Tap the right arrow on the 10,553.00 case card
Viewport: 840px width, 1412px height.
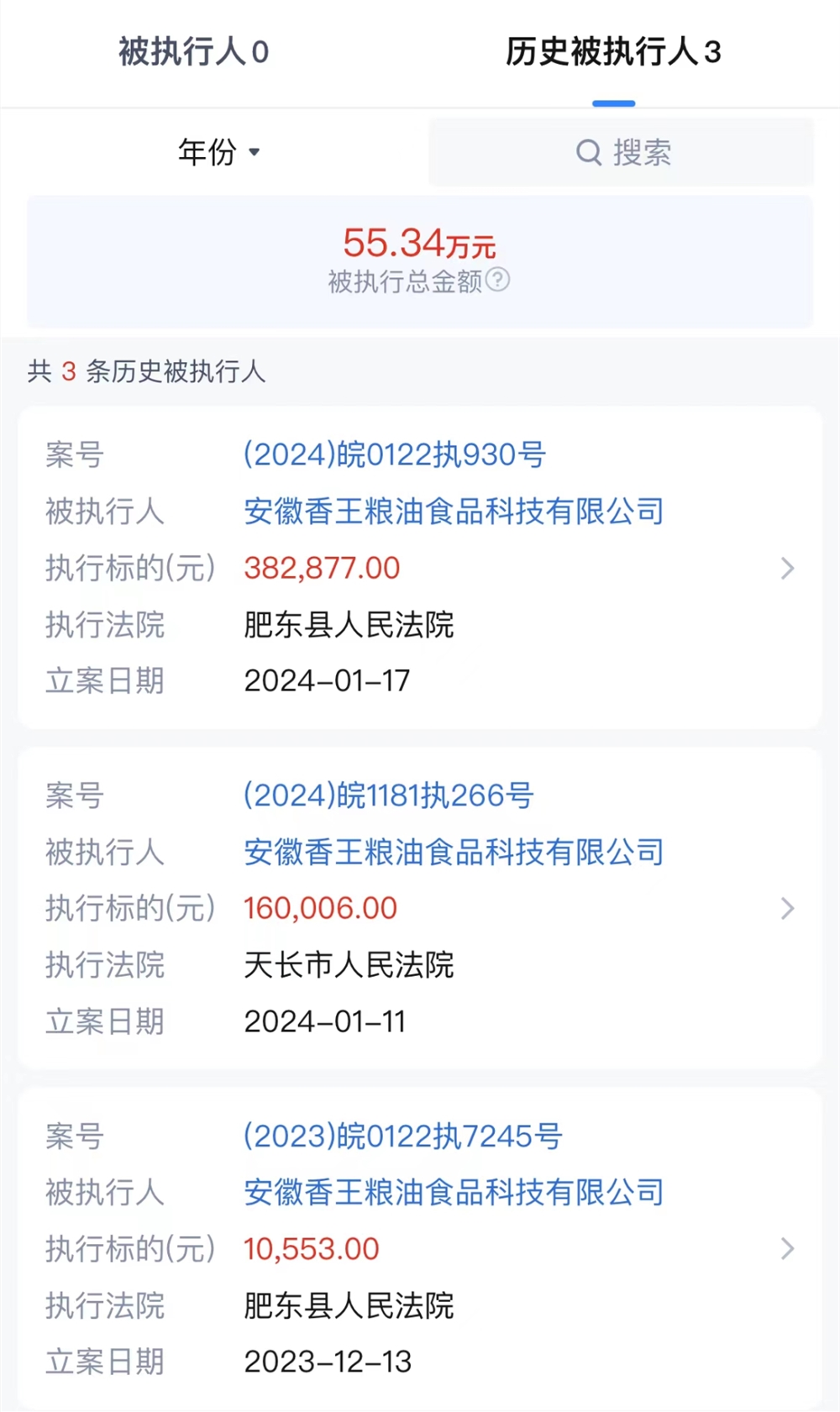tap(788, 1248)
